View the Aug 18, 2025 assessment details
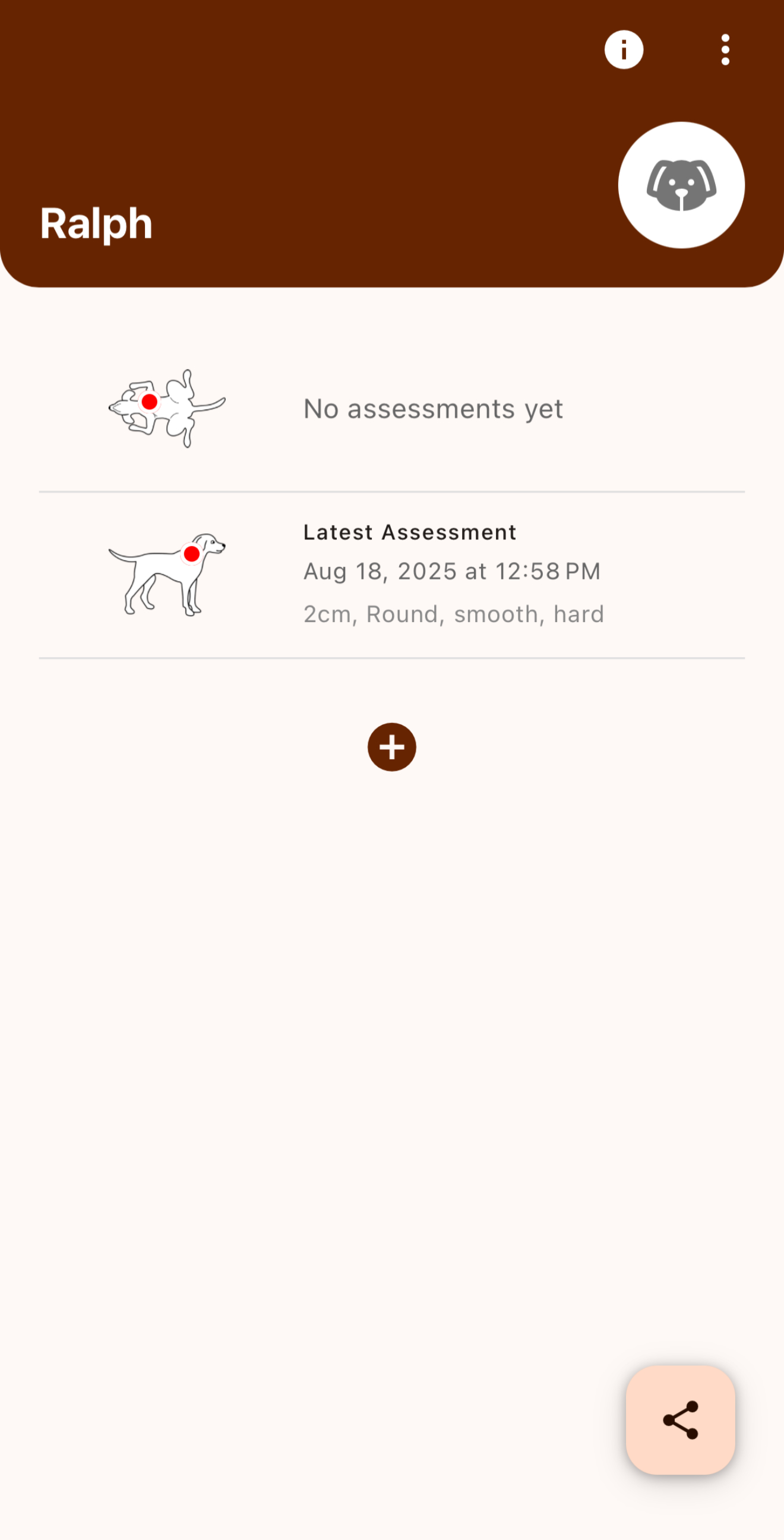 (452, 571)
